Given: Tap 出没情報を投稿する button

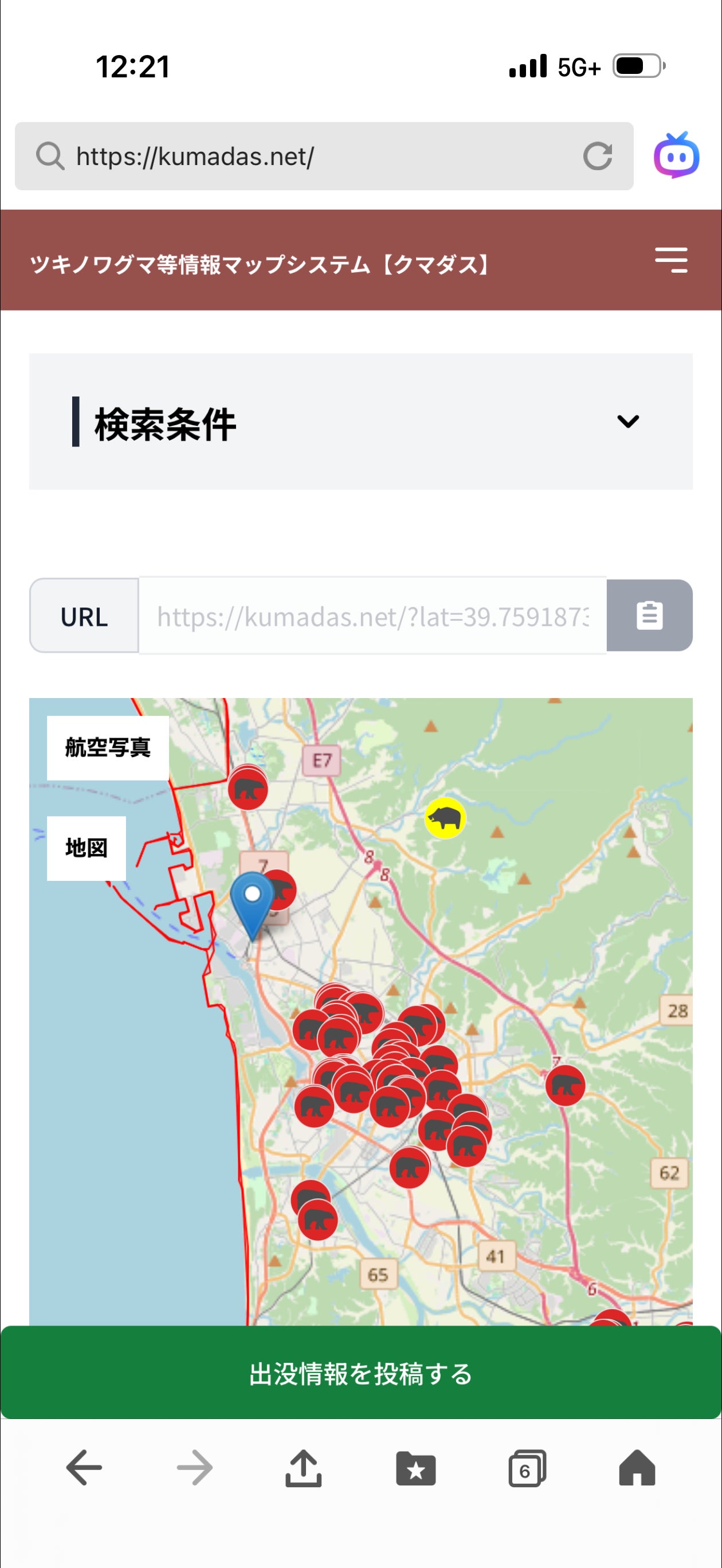Looking at the screenshot, I should (x=361, y=1373).
